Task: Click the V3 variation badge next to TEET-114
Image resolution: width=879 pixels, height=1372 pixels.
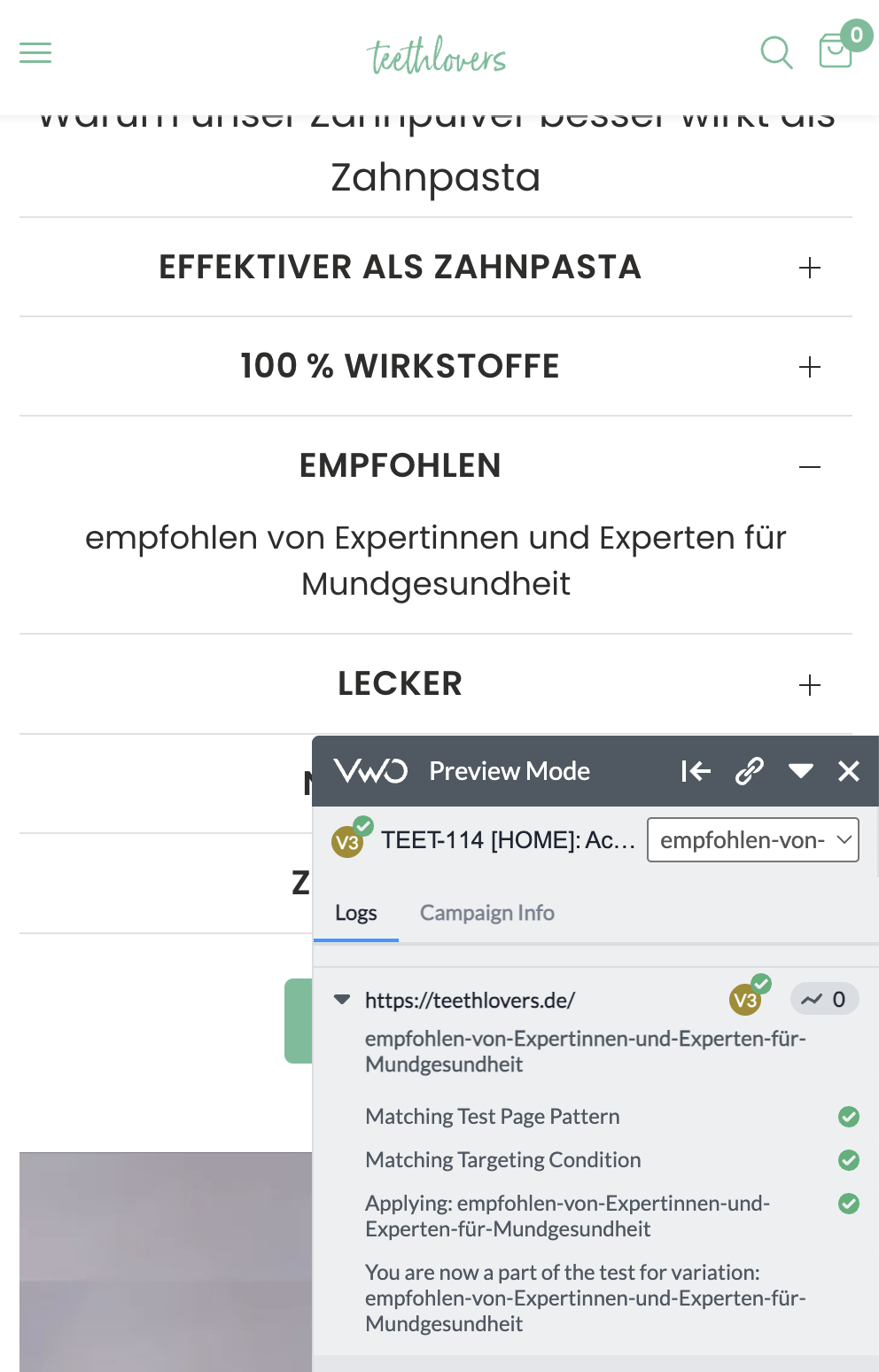Action: pos(347,840)
